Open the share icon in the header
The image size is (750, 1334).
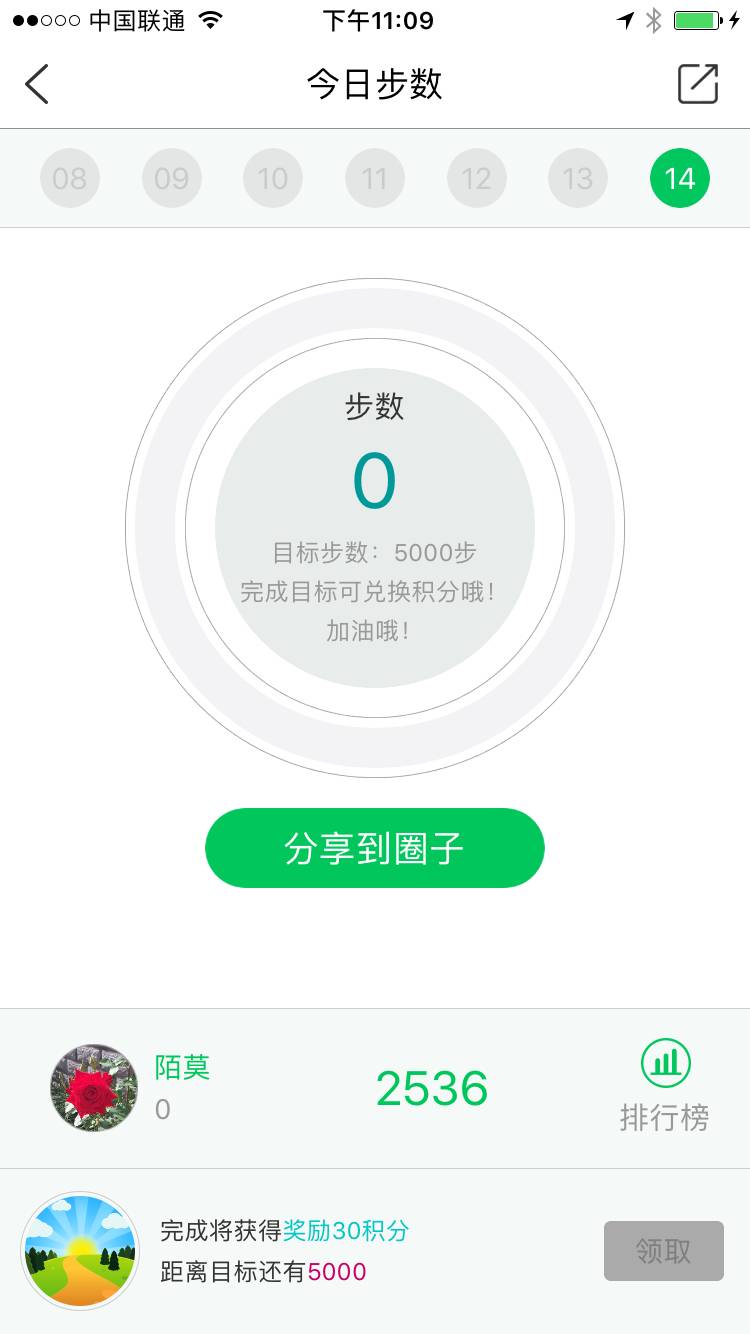[x=697, y=84]
